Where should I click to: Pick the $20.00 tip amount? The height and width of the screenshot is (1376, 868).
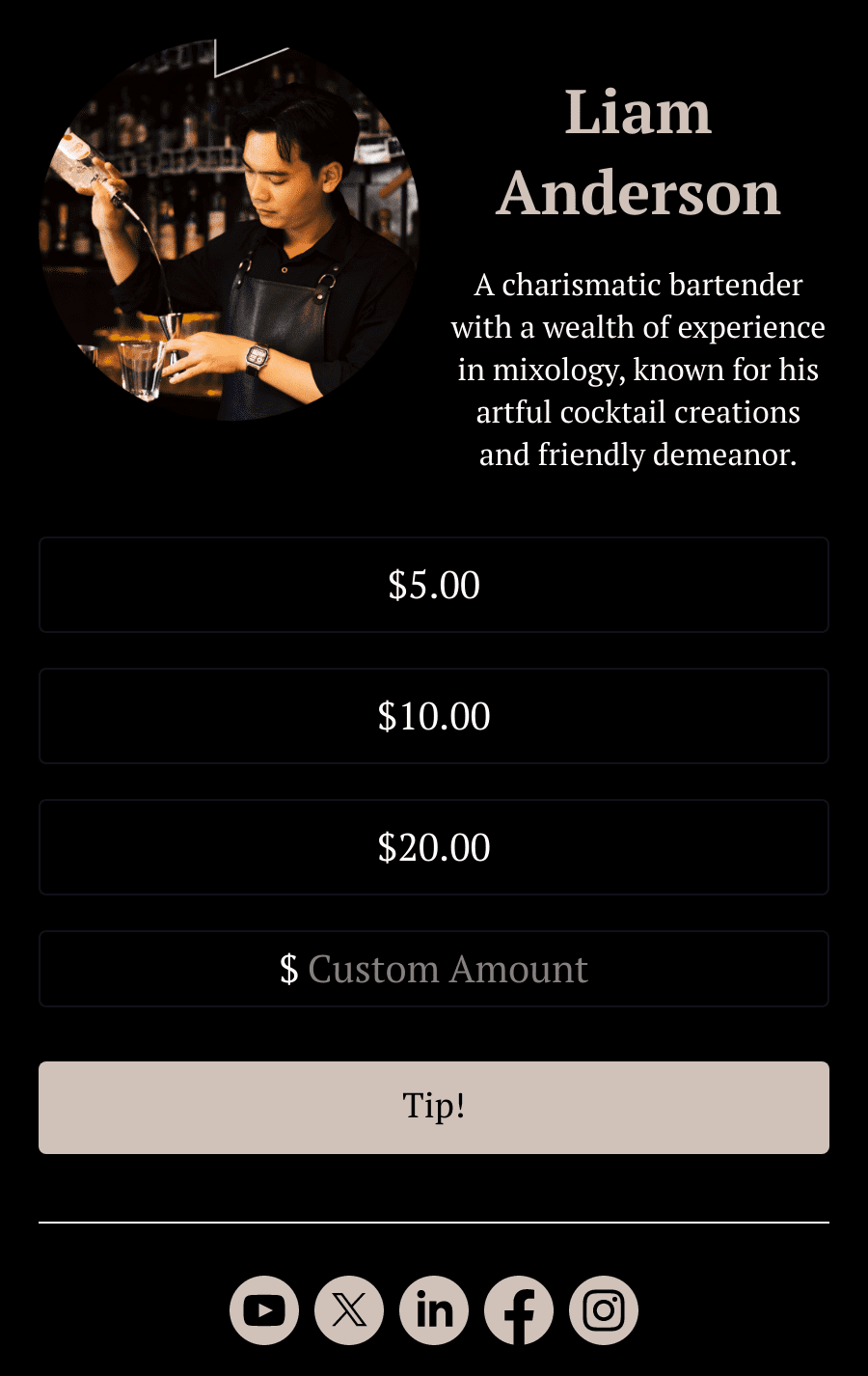(434, 847)
